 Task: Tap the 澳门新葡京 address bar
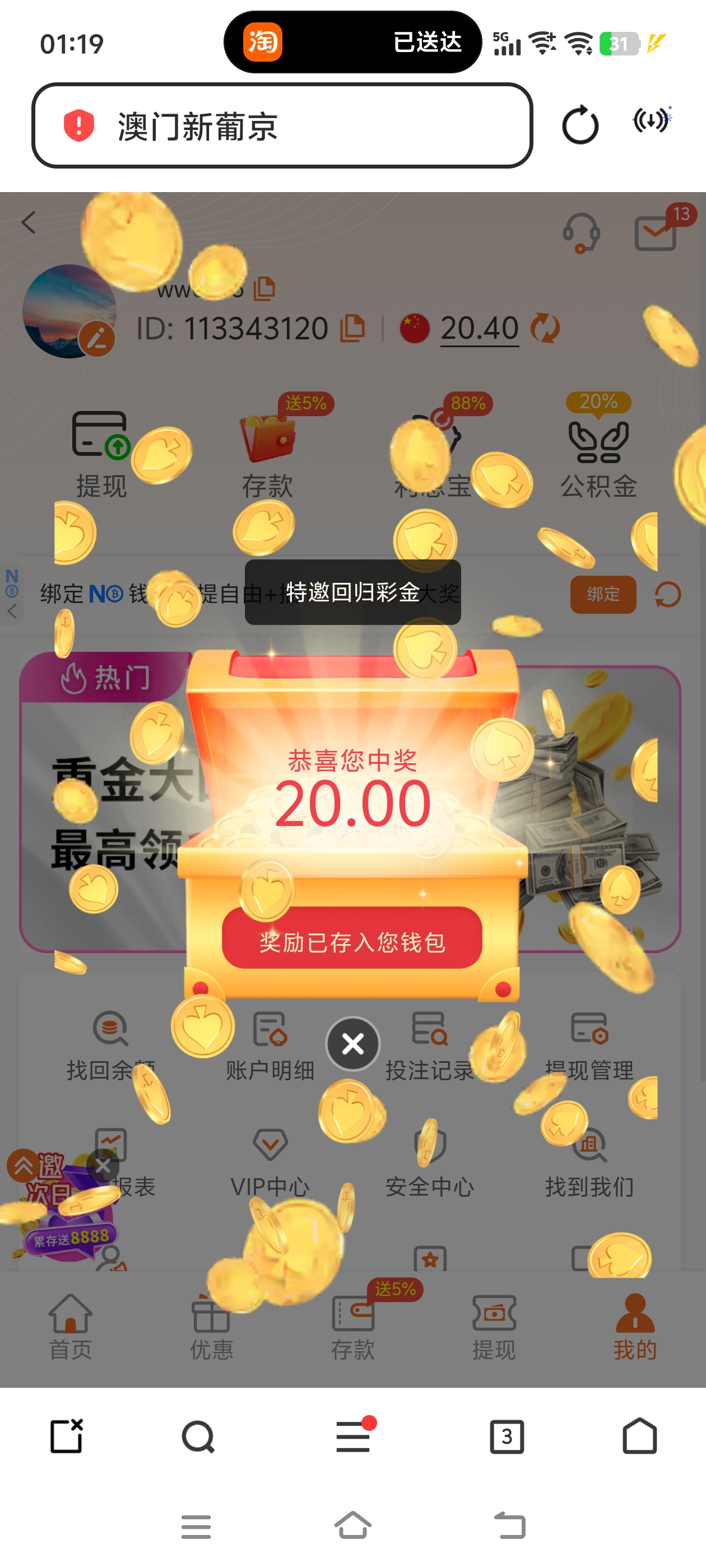tap(281, 126)
